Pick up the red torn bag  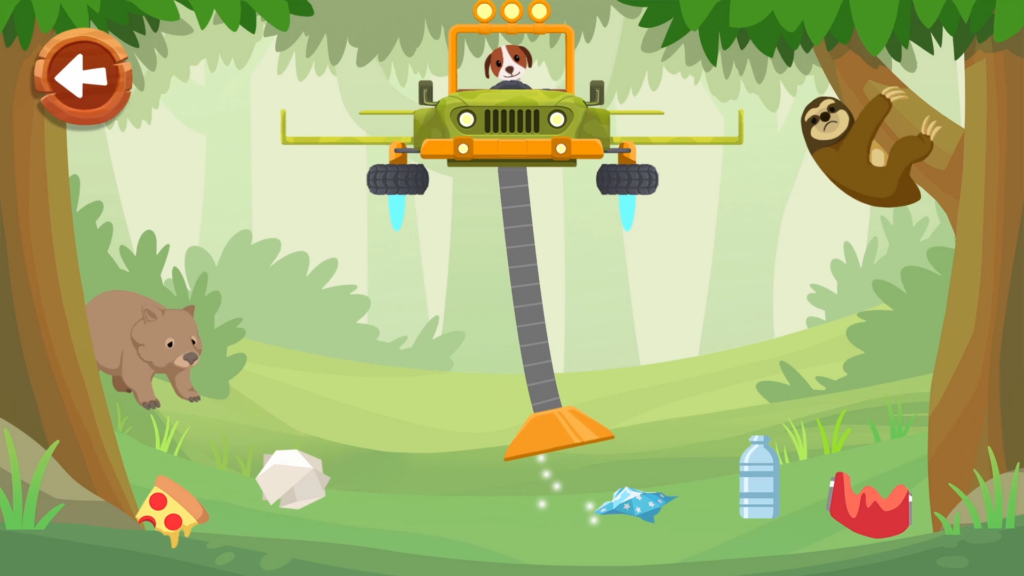(x=870, y=505)
